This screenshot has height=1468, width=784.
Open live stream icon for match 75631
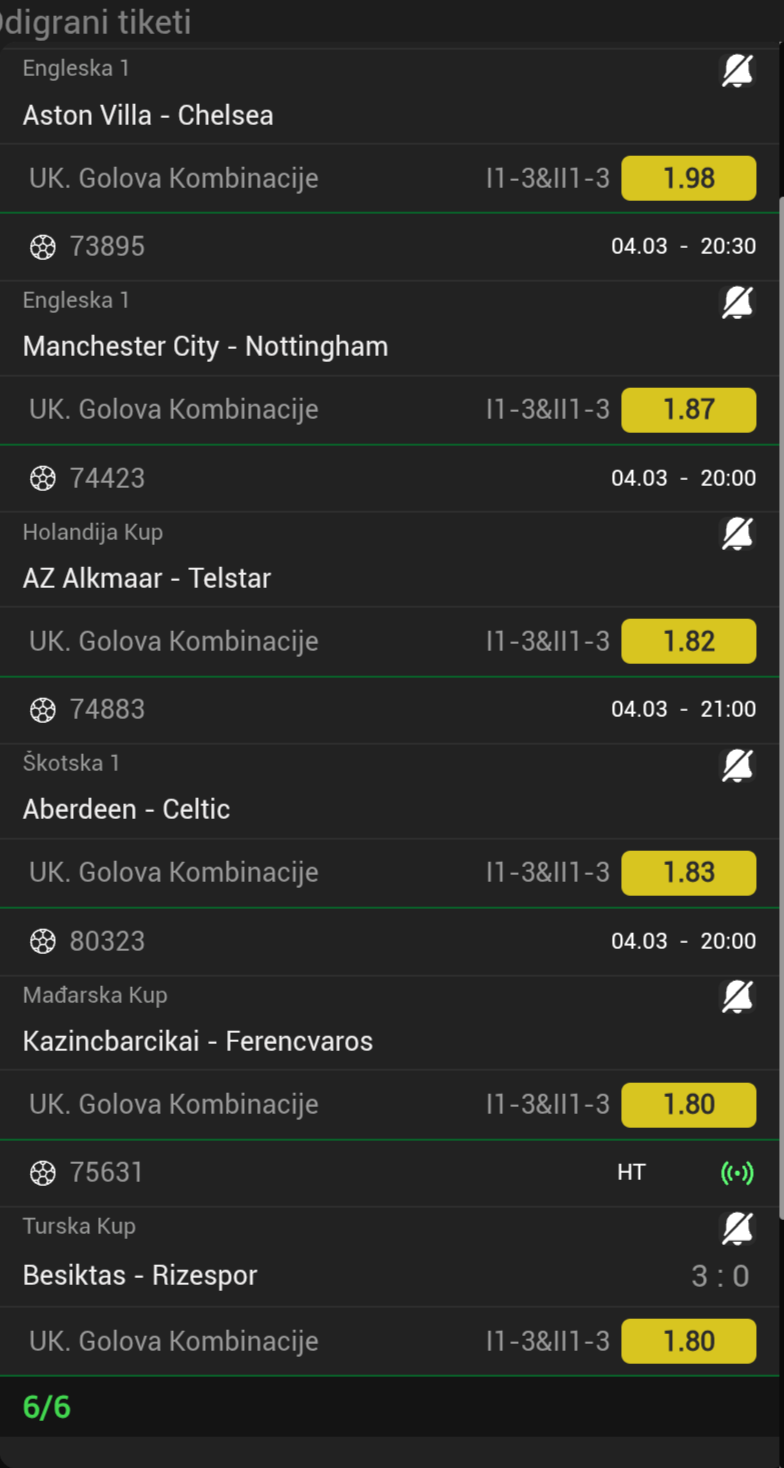tap(737, 1172)
